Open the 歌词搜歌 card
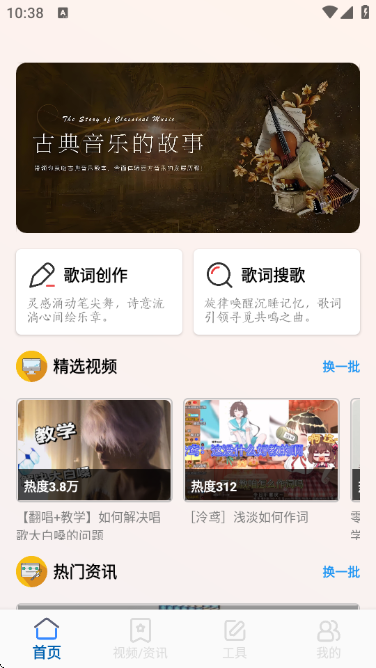Image resolution: width=376 pixels, height=668 pixels. [x=277, y=292]
